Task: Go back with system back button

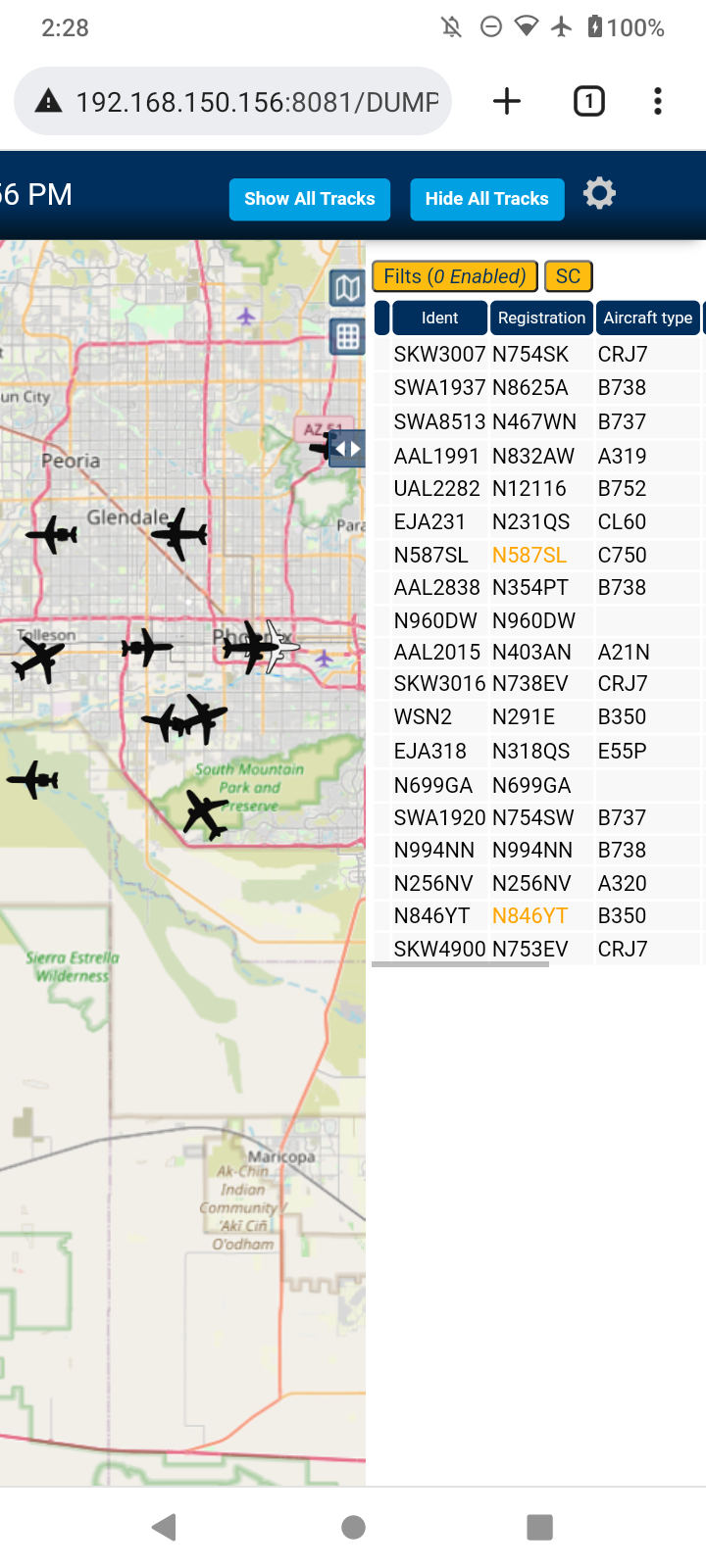Action: click(165, 1527)
